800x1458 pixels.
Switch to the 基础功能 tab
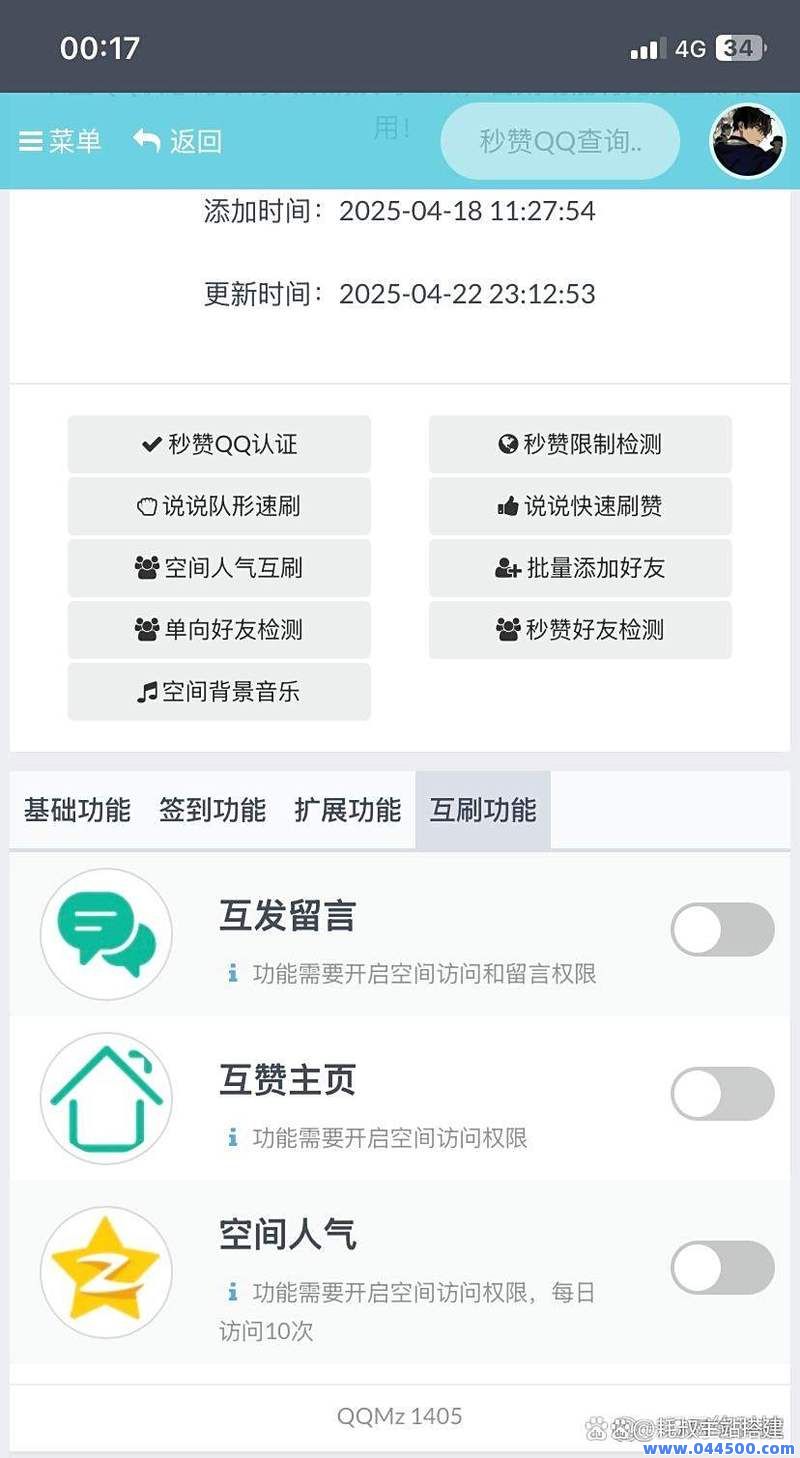(76, 811)
